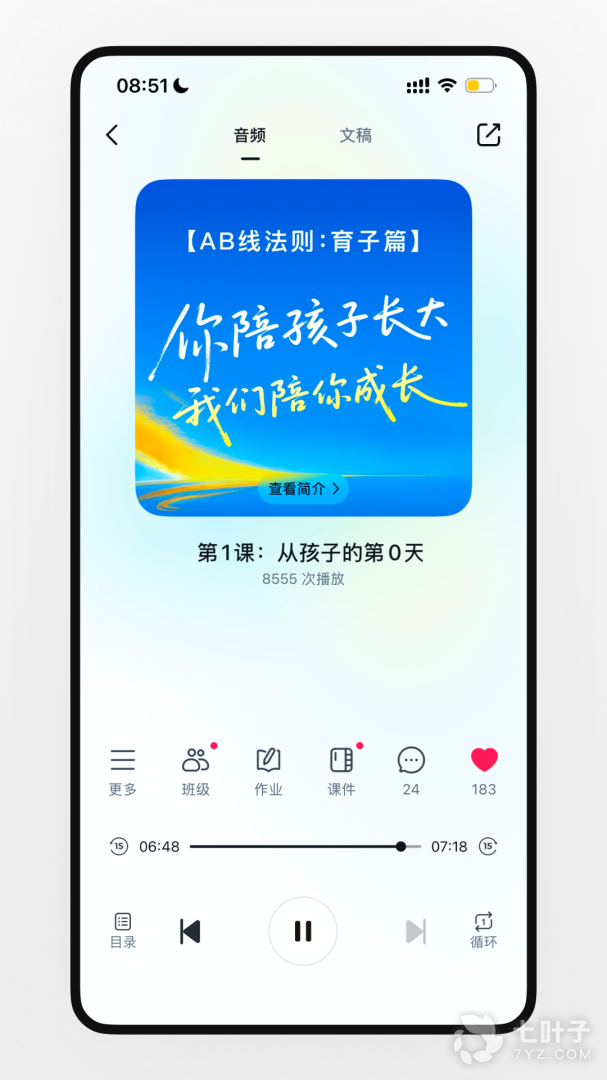The width and height of the screenshot is (607, 1080).
Task: Play the previous track
Action: pos(190,931)
